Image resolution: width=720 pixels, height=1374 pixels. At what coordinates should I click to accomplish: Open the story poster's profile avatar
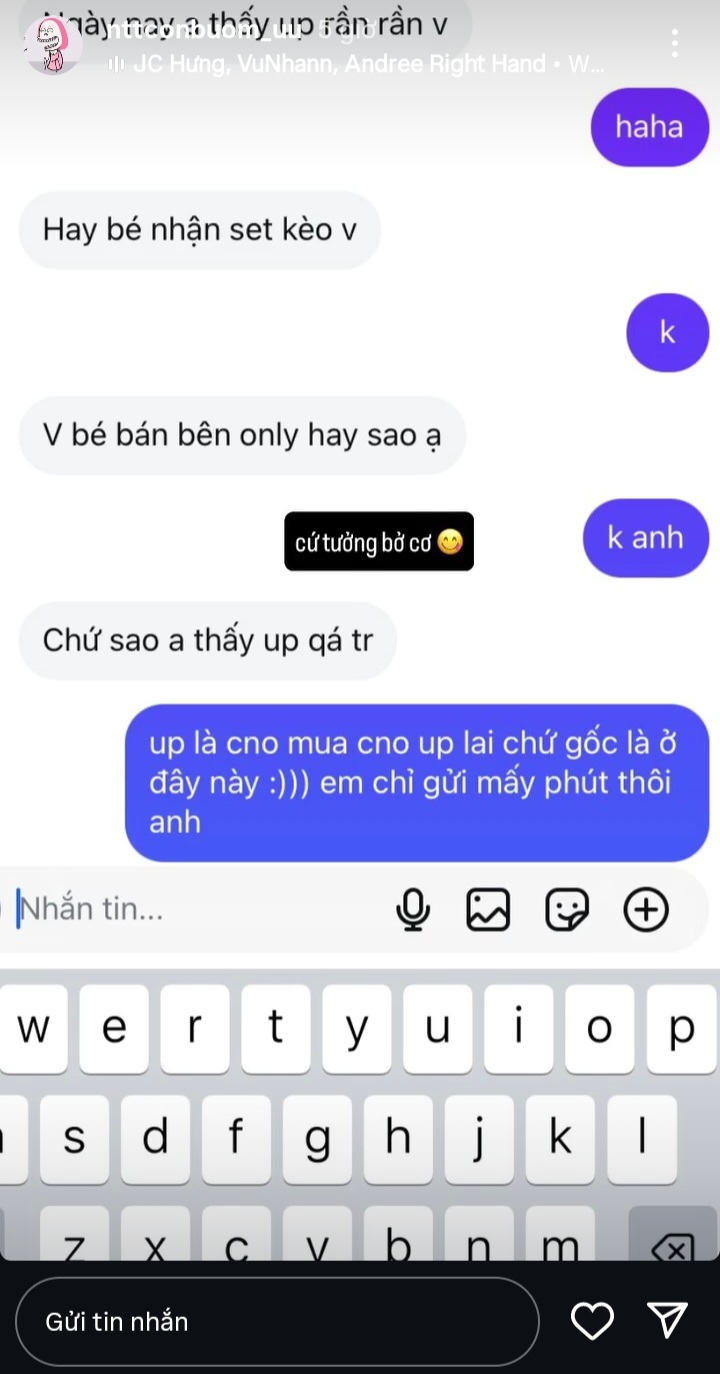coord(52,45)
